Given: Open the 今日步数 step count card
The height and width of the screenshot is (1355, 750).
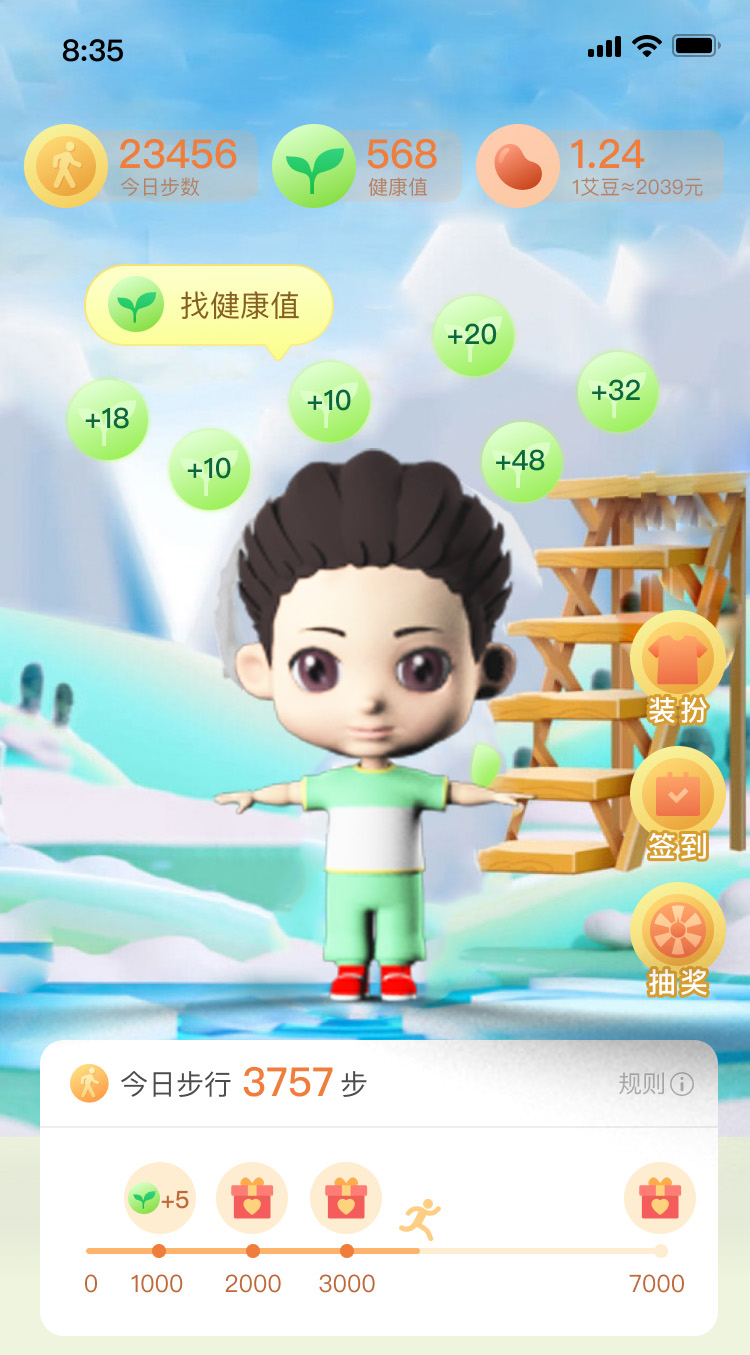Looking at the screenshot, I should pos(140,166).
